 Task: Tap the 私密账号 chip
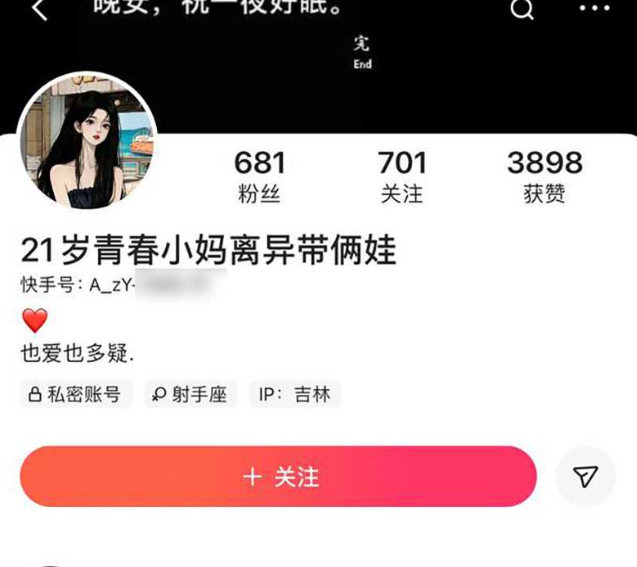coord(75,395)
